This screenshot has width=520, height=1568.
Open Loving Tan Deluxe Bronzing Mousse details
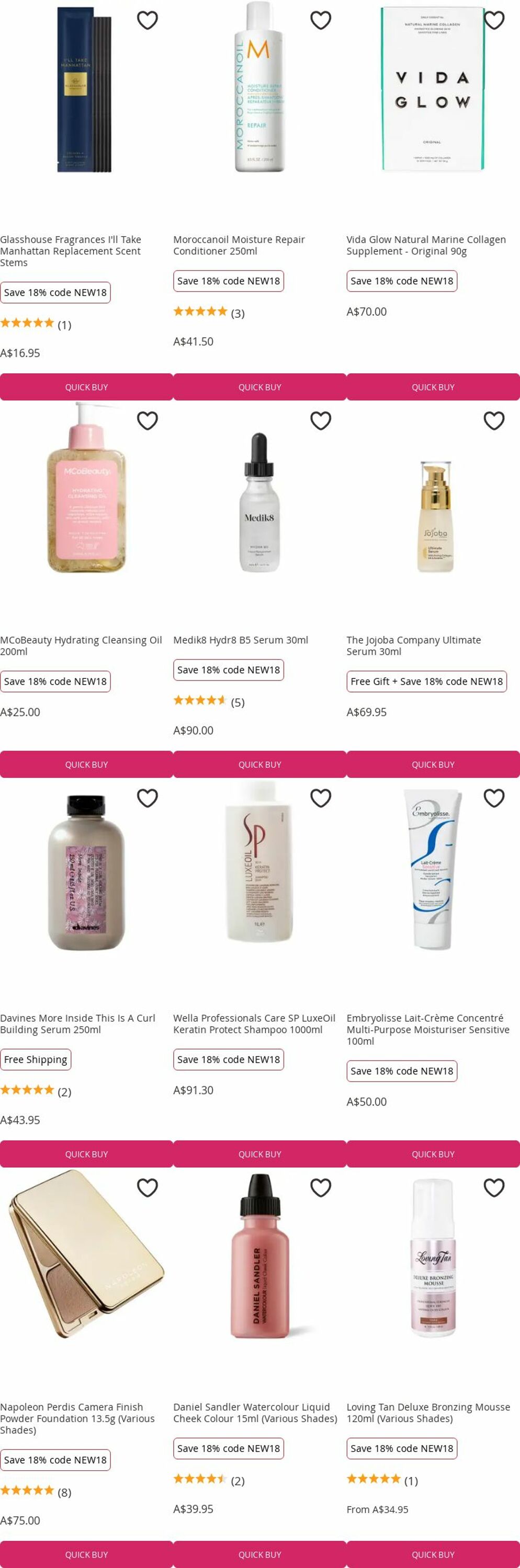[x=428, y=1413]
